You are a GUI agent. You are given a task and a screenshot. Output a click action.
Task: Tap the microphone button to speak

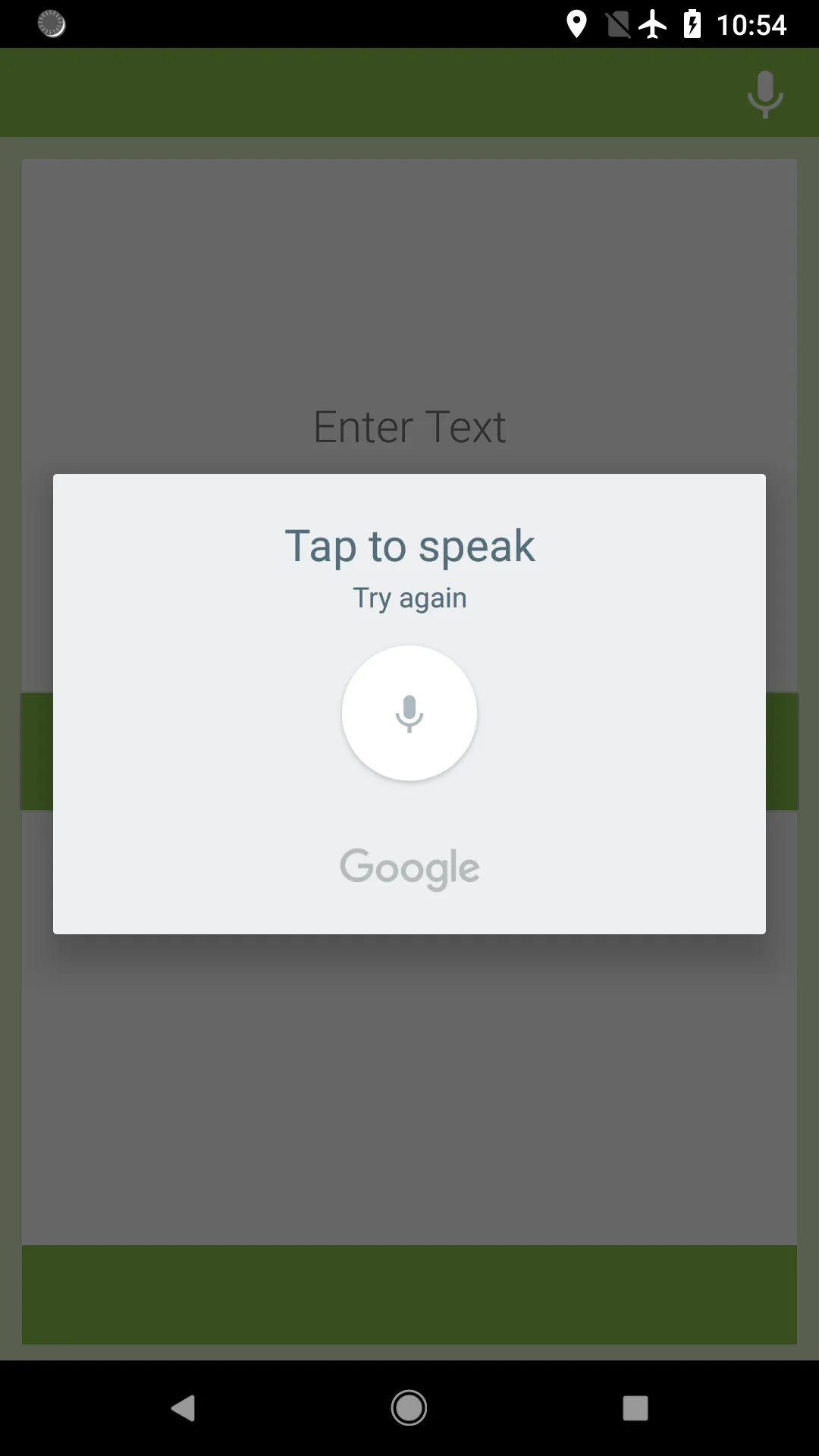409,713
